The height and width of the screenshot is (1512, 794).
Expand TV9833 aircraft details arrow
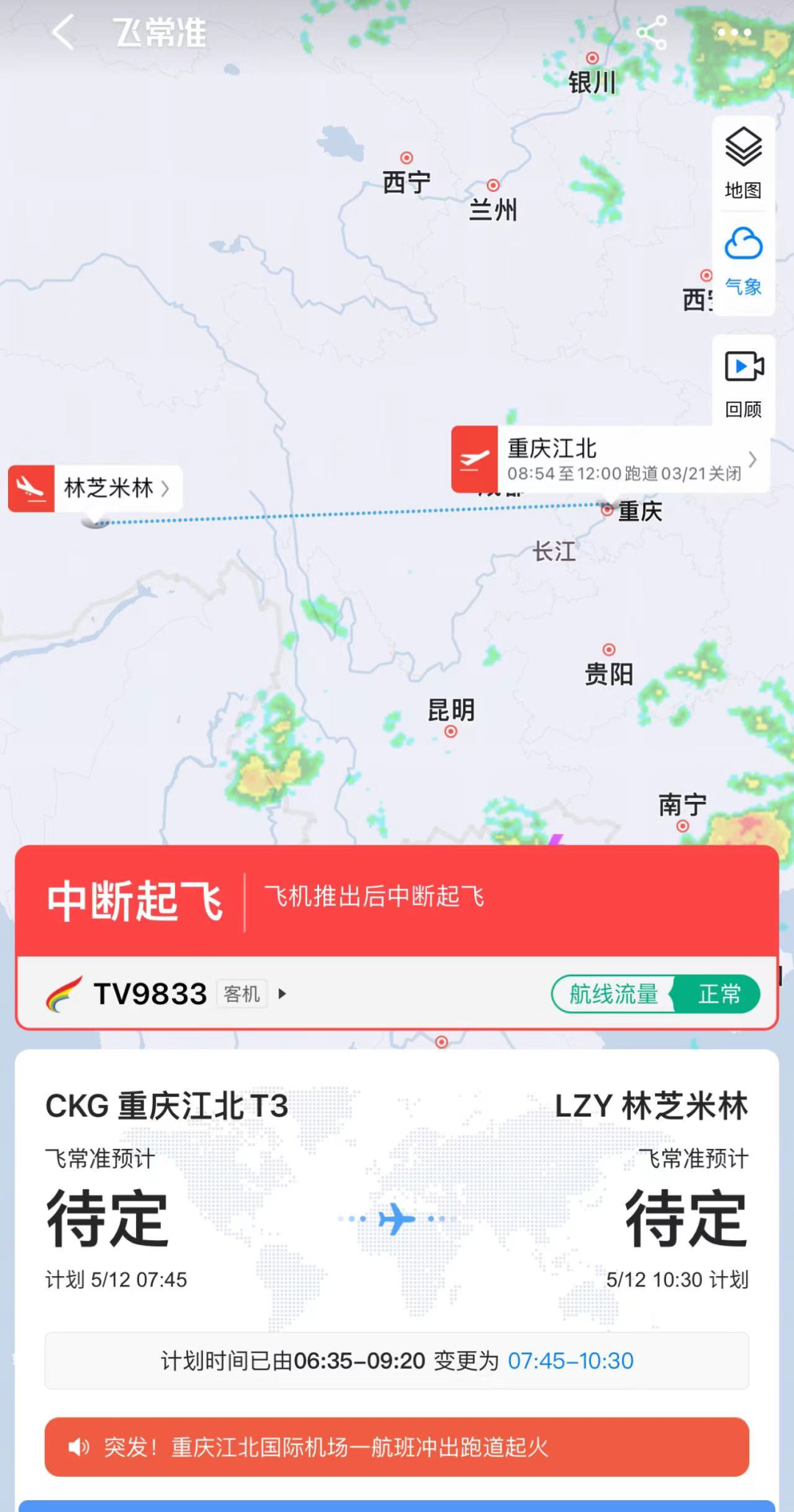tap(282, 994)
